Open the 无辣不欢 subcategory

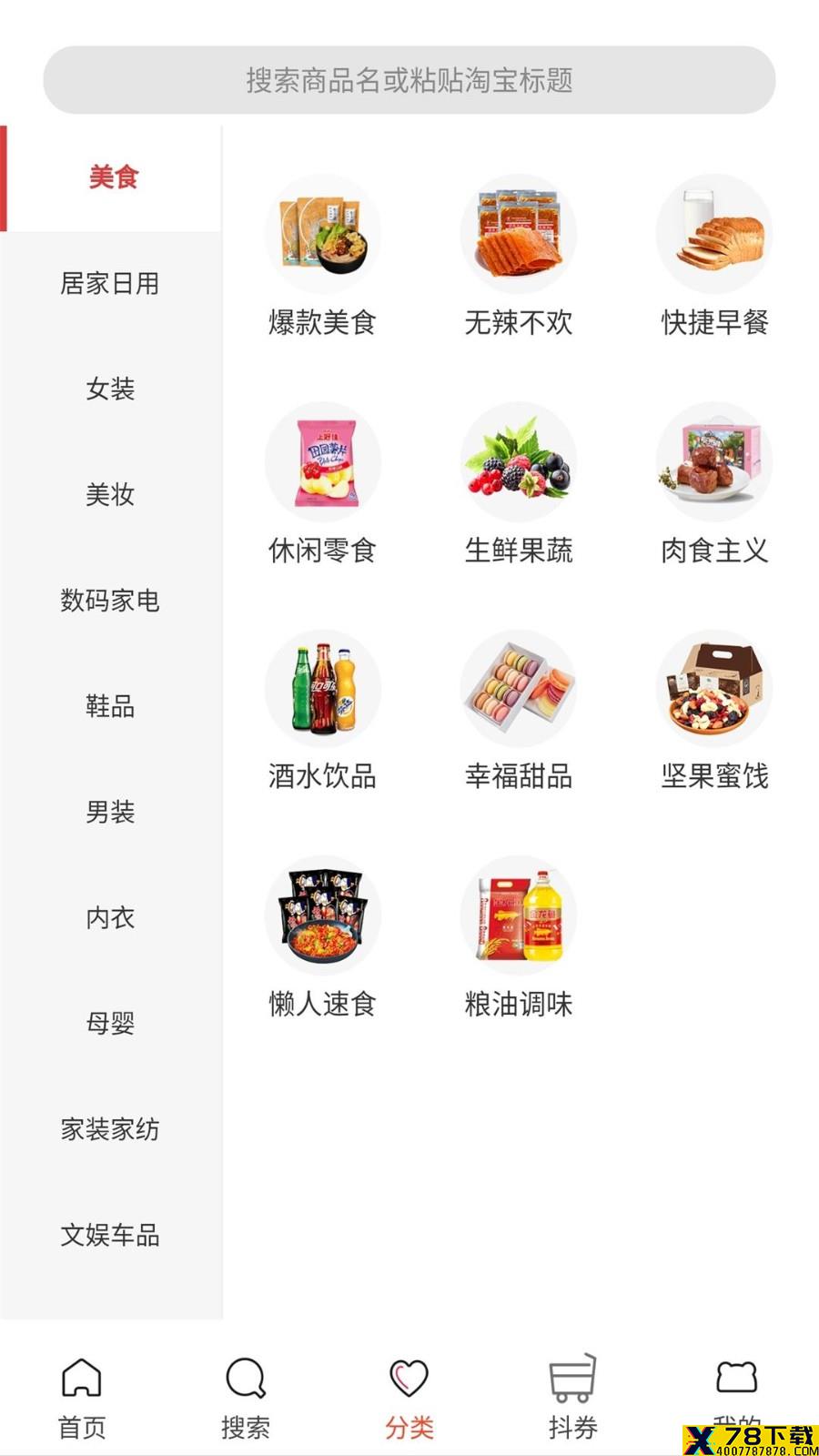519,257
